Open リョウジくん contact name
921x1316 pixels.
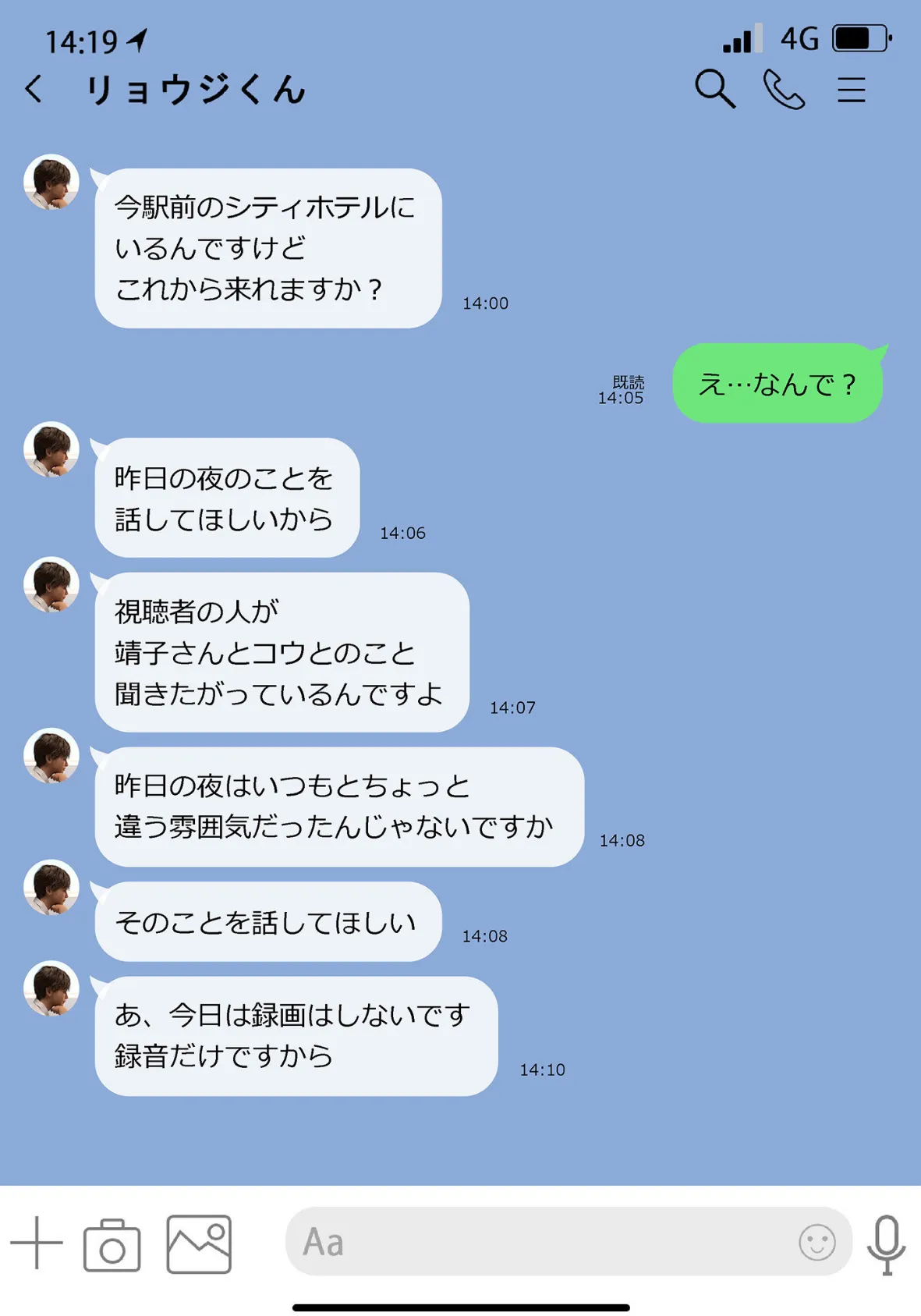[x=197, y=90]
